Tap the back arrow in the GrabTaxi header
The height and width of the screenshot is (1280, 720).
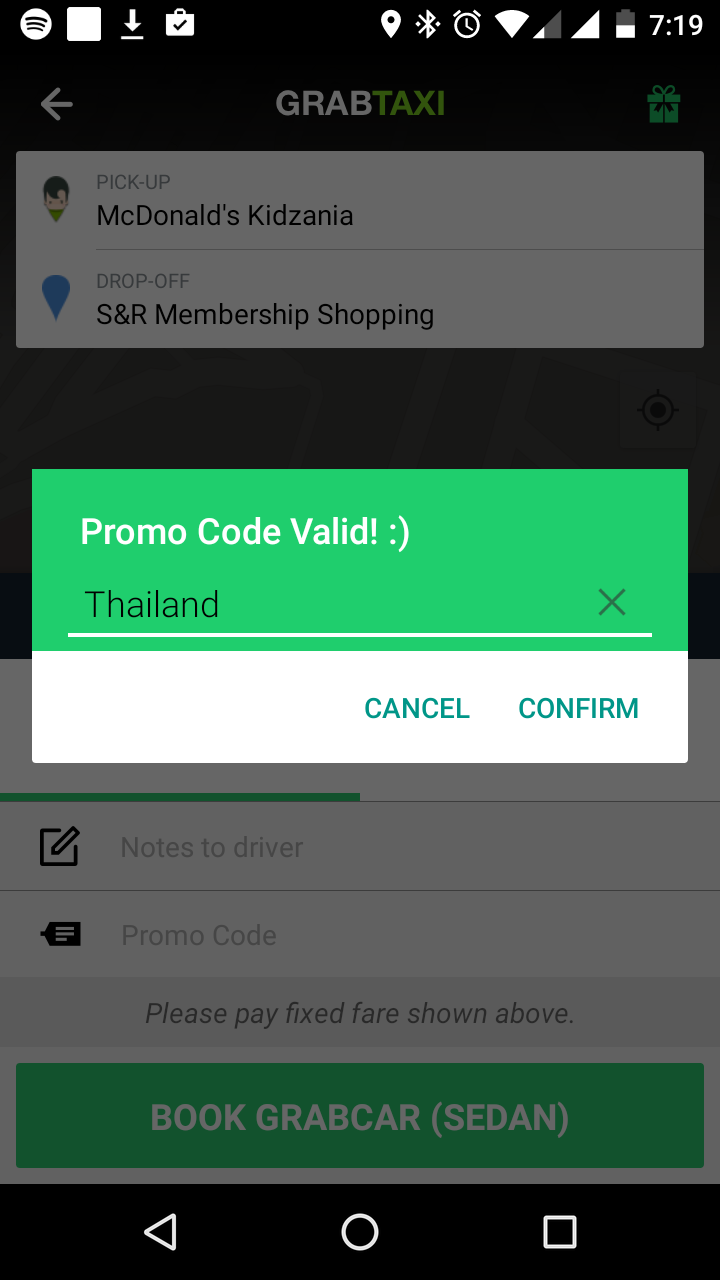pyautogui.click(x=57, y=103)
